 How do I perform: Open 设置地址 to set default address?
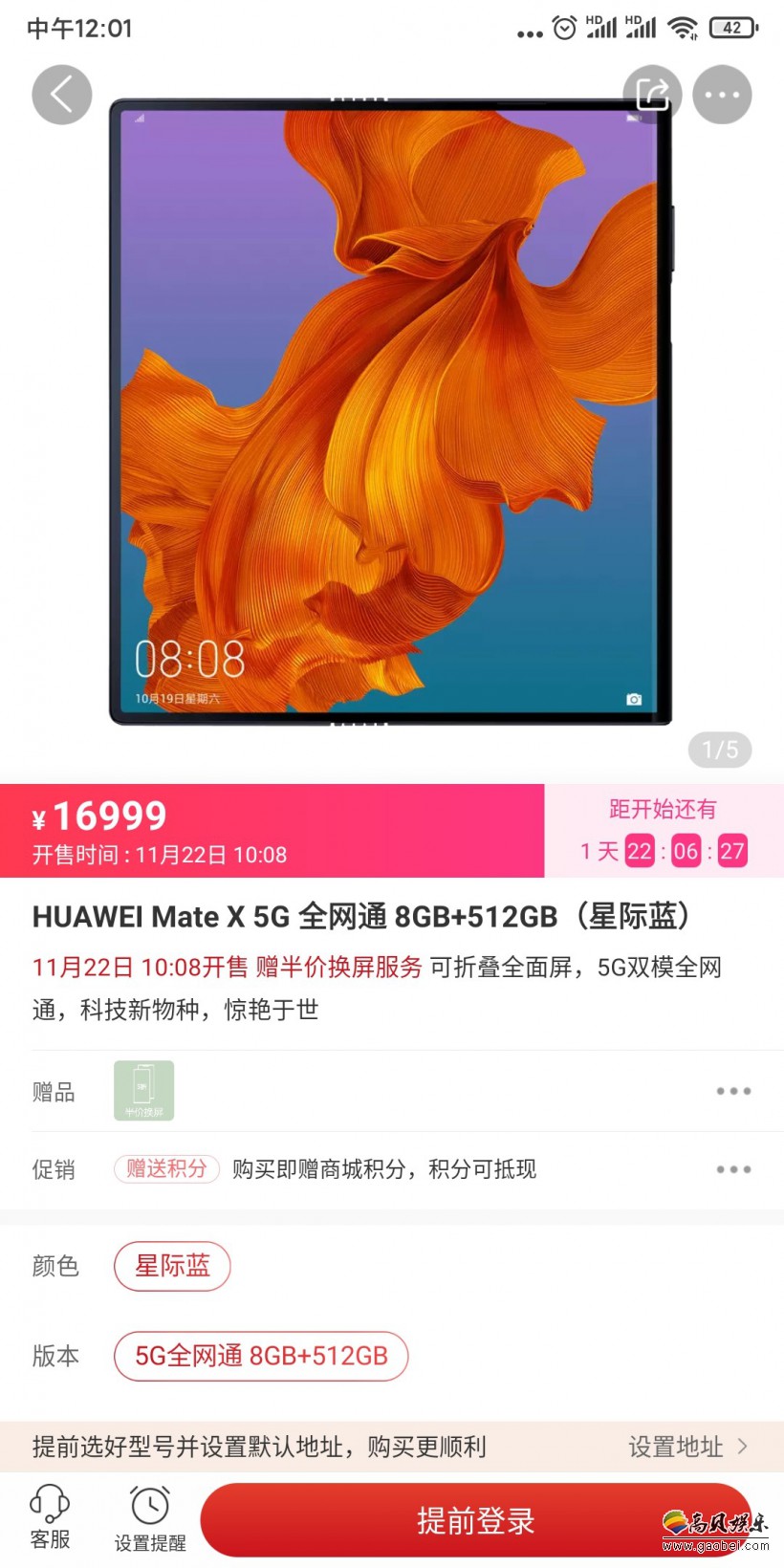[686, 1447]
